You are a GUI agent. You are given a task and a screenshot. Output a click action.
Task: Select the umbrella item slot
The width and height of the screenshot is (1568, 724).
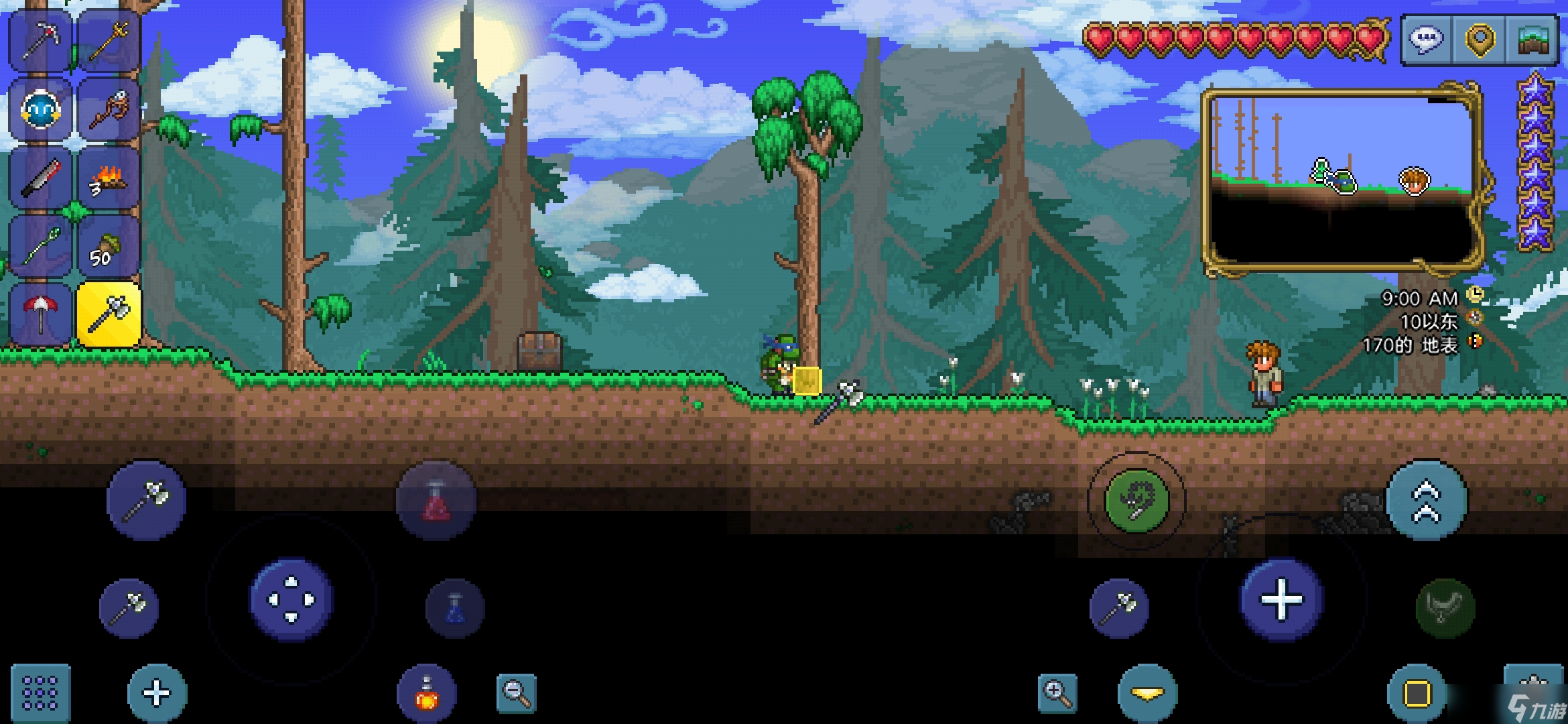[40, 314]
